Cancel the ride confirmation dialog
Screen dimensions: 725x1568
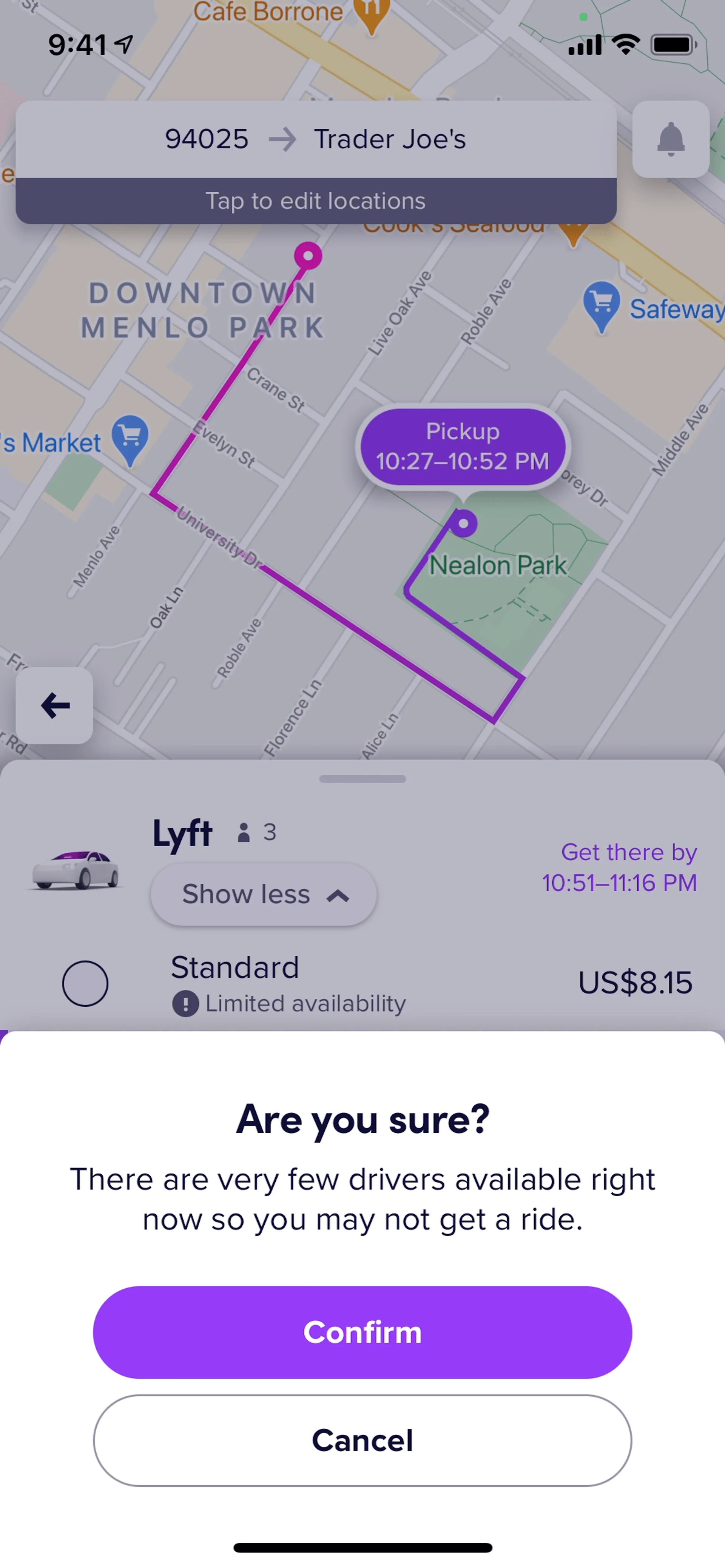[362, 1440]
